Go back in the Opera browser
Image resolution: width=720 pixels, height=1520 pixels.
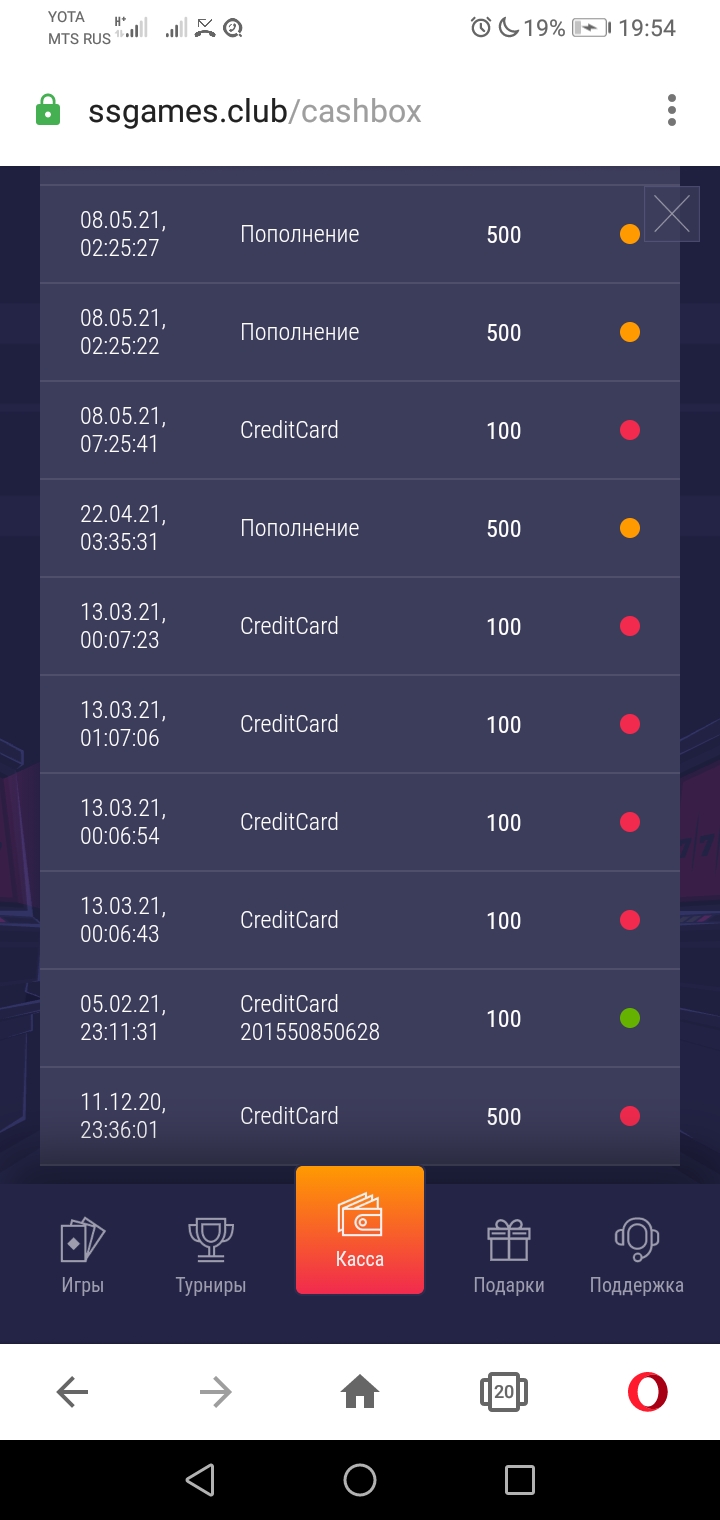(x=72, y=1391)
